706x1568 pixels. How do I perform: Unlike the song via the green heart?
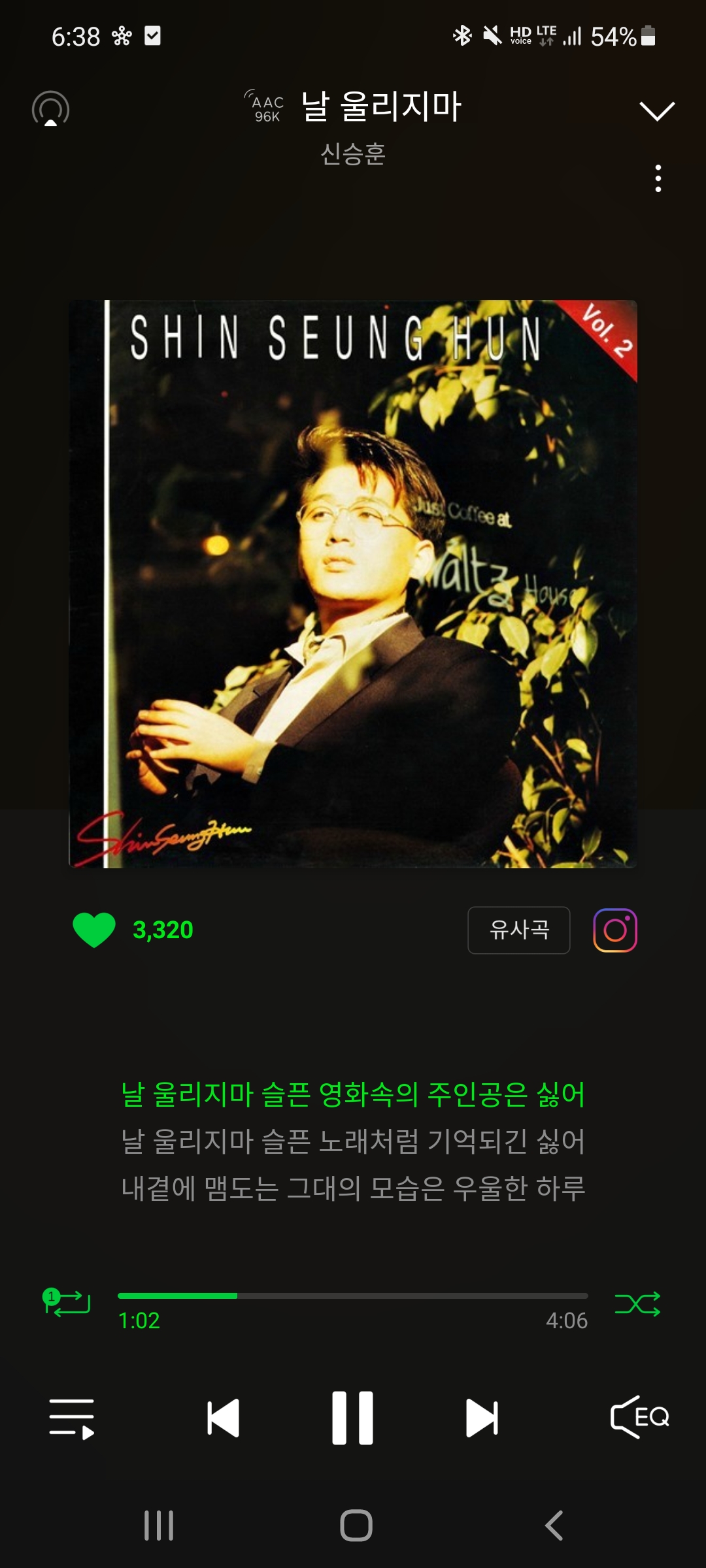click(x=94, y=930)
